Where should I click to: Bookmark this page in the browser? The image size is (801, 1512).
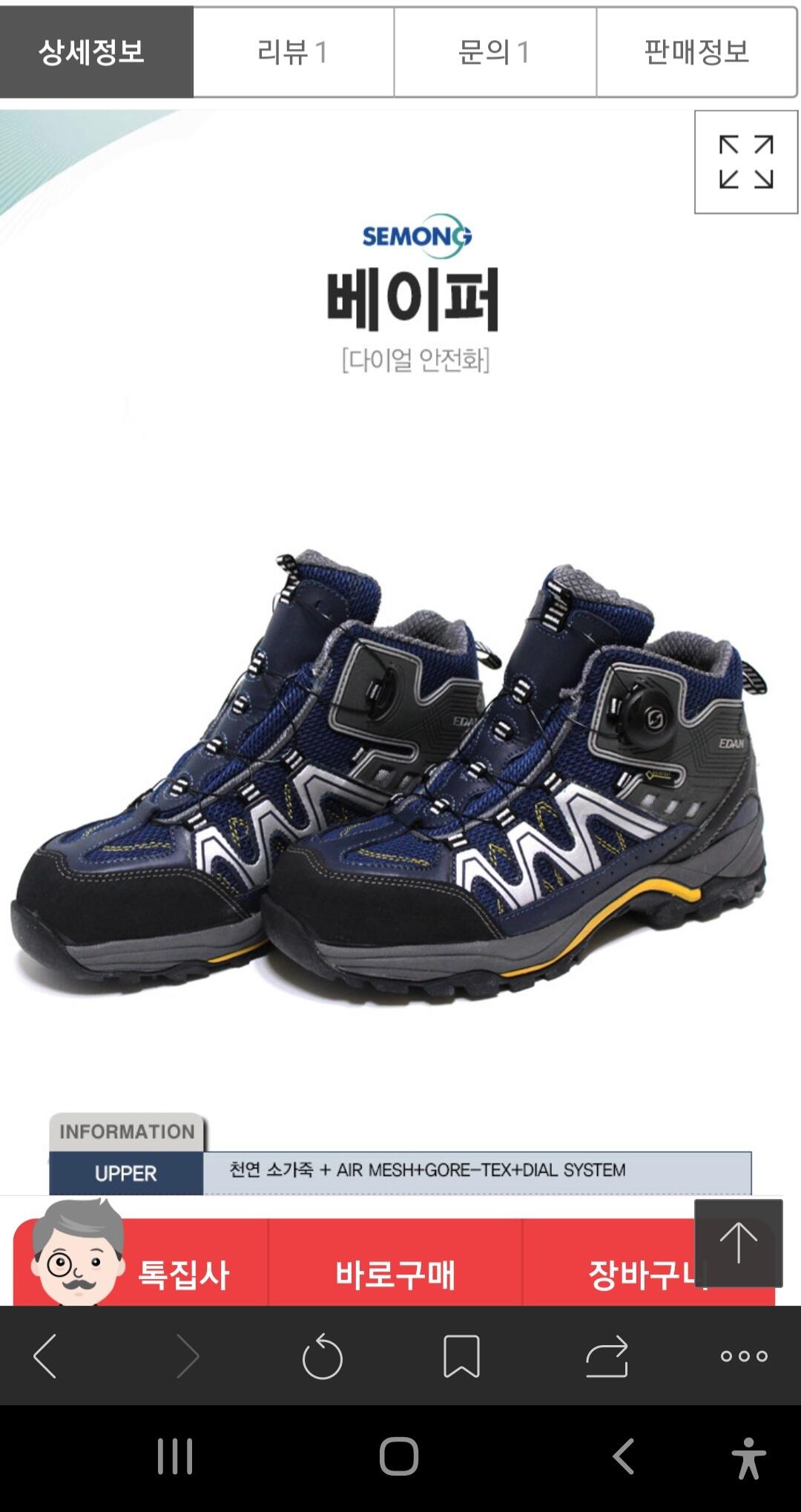461,1356
